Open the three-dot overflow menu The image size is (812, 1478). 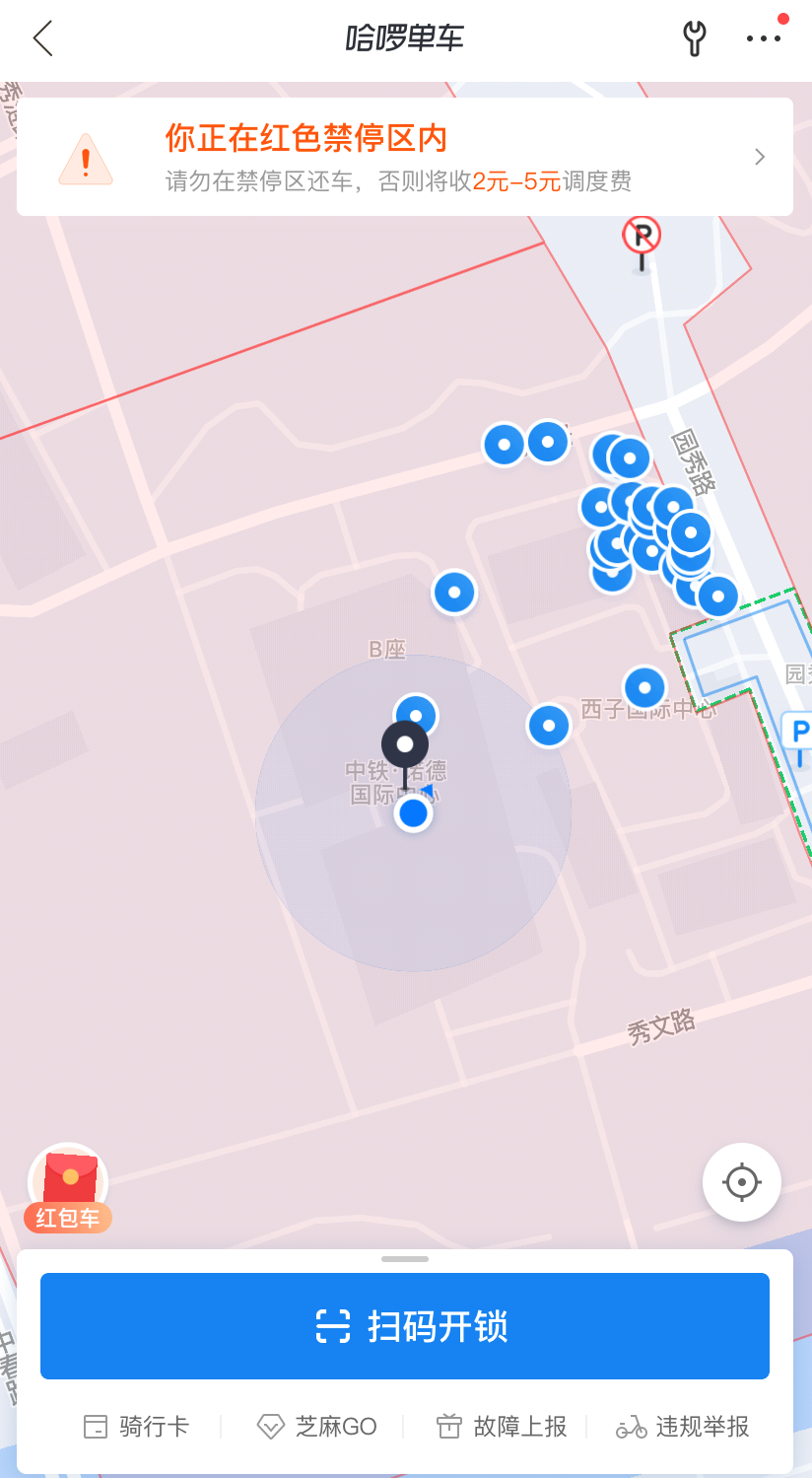click(763, 38)
